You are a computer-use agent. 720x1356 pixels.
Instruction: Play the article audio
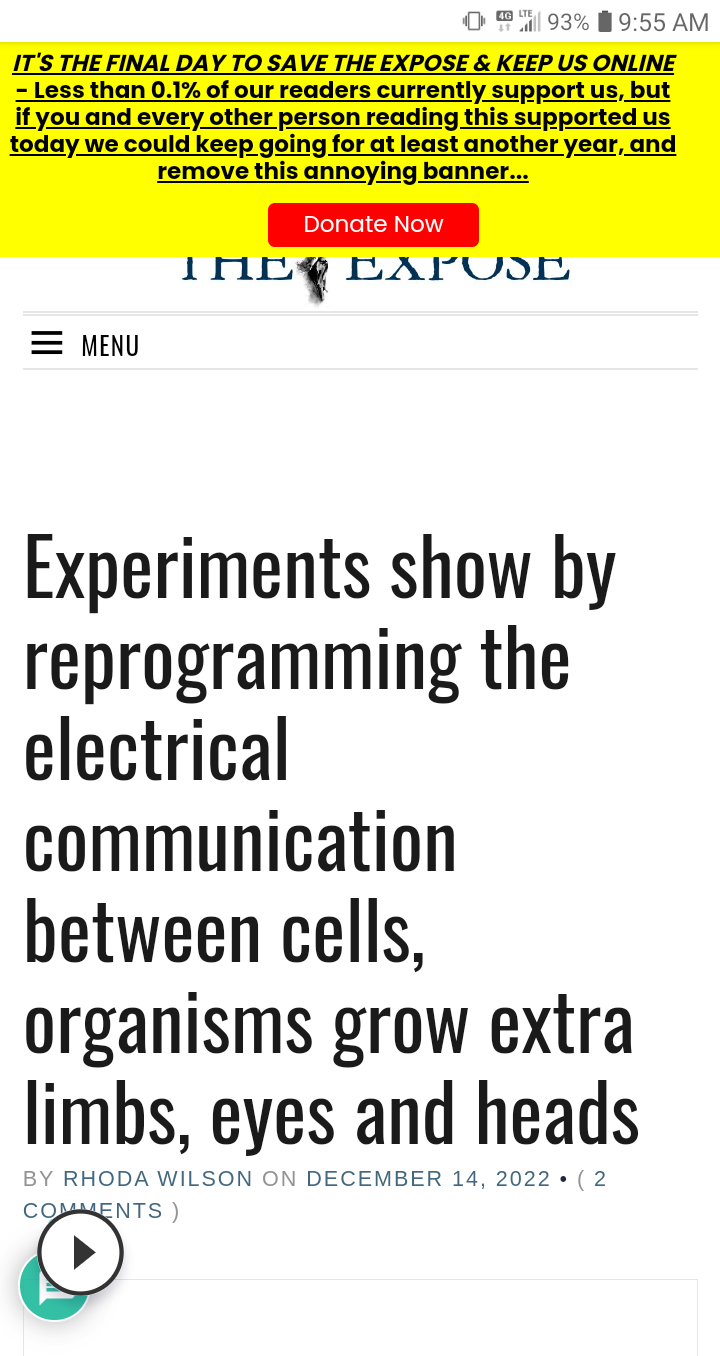click(x=81, y=1253)
